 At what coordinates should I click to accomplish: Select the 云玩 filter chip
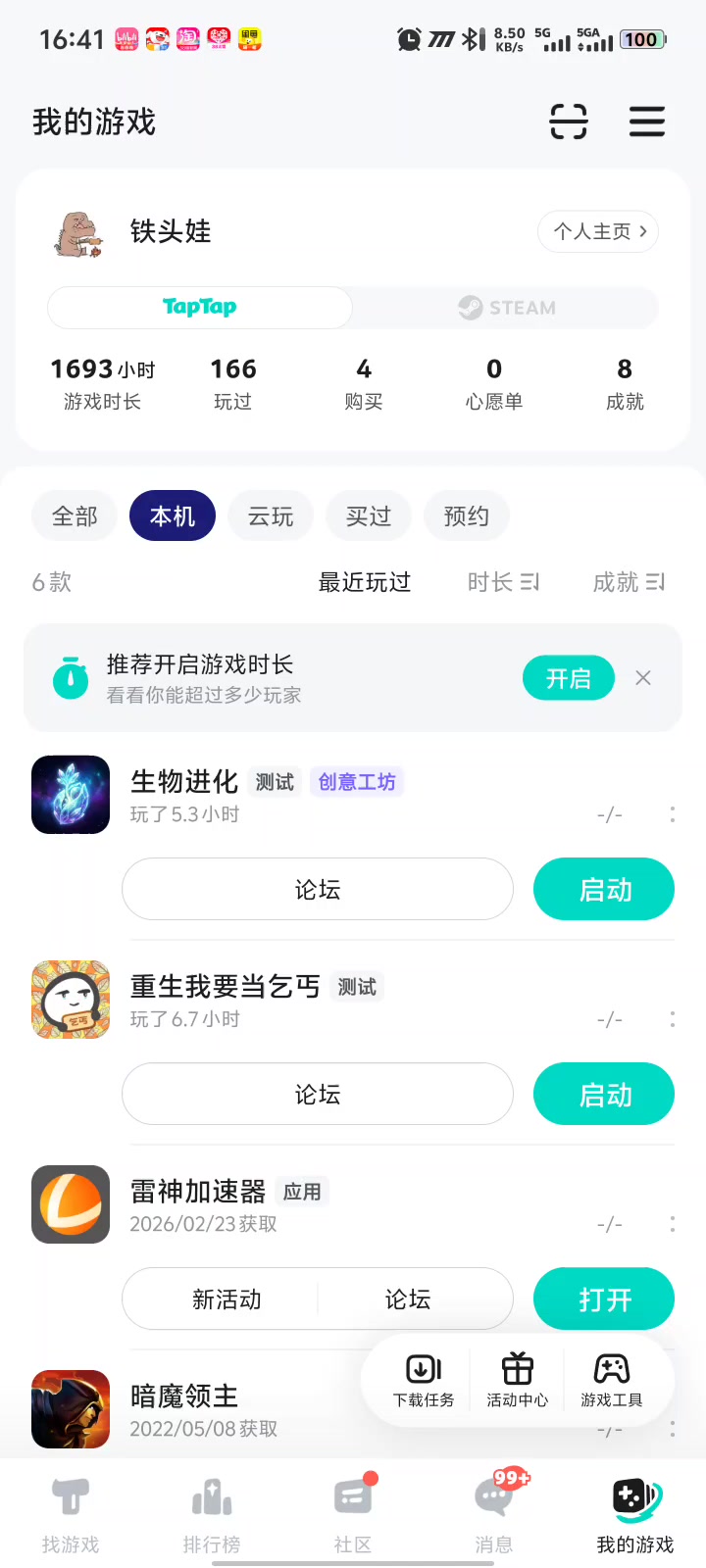click(271, 515)
